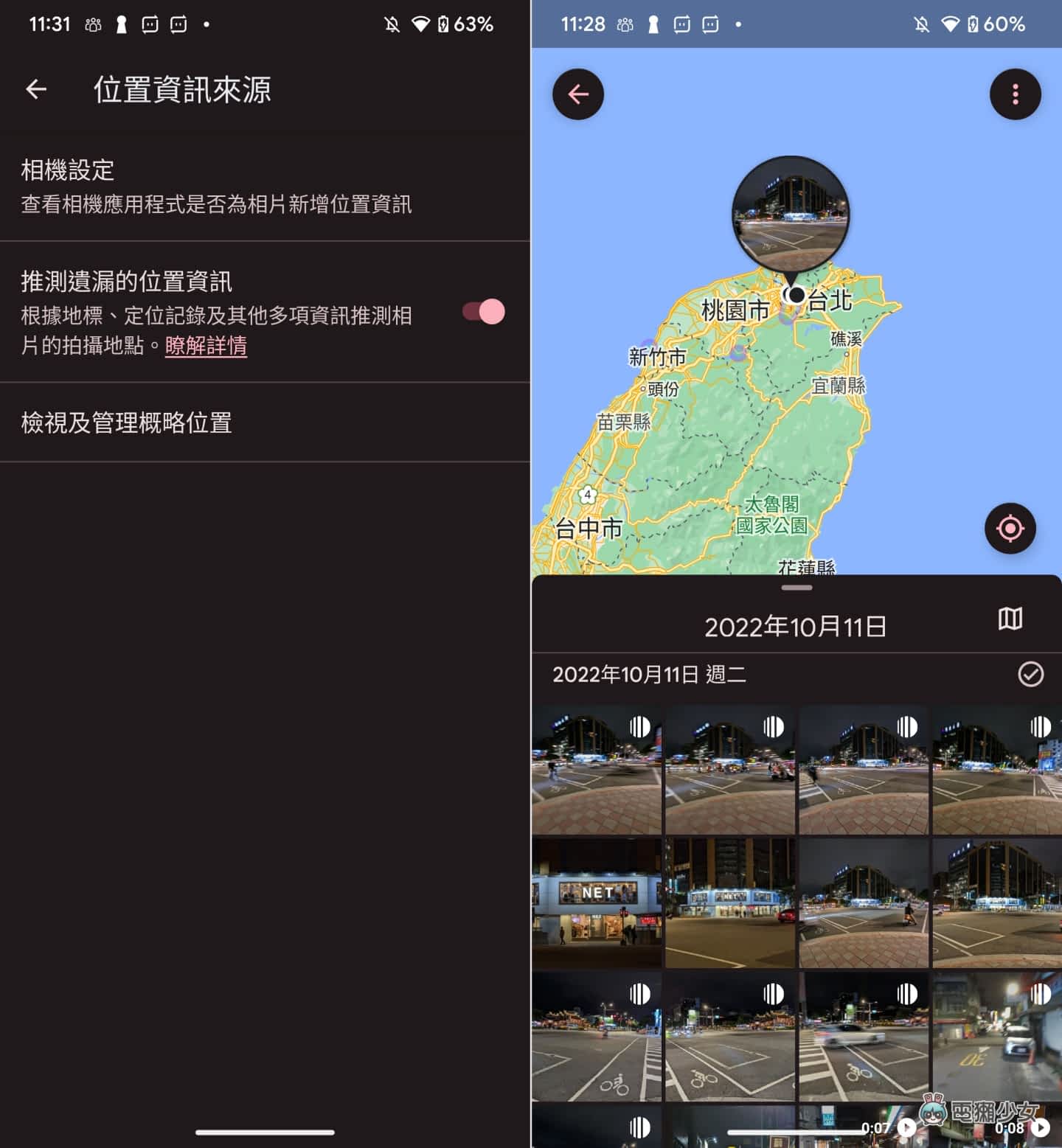This screenshot has height=1148, width=1062.
Task: Toggle 推測遺漏的位置資訊 switch
Action: tap(484, 312)
